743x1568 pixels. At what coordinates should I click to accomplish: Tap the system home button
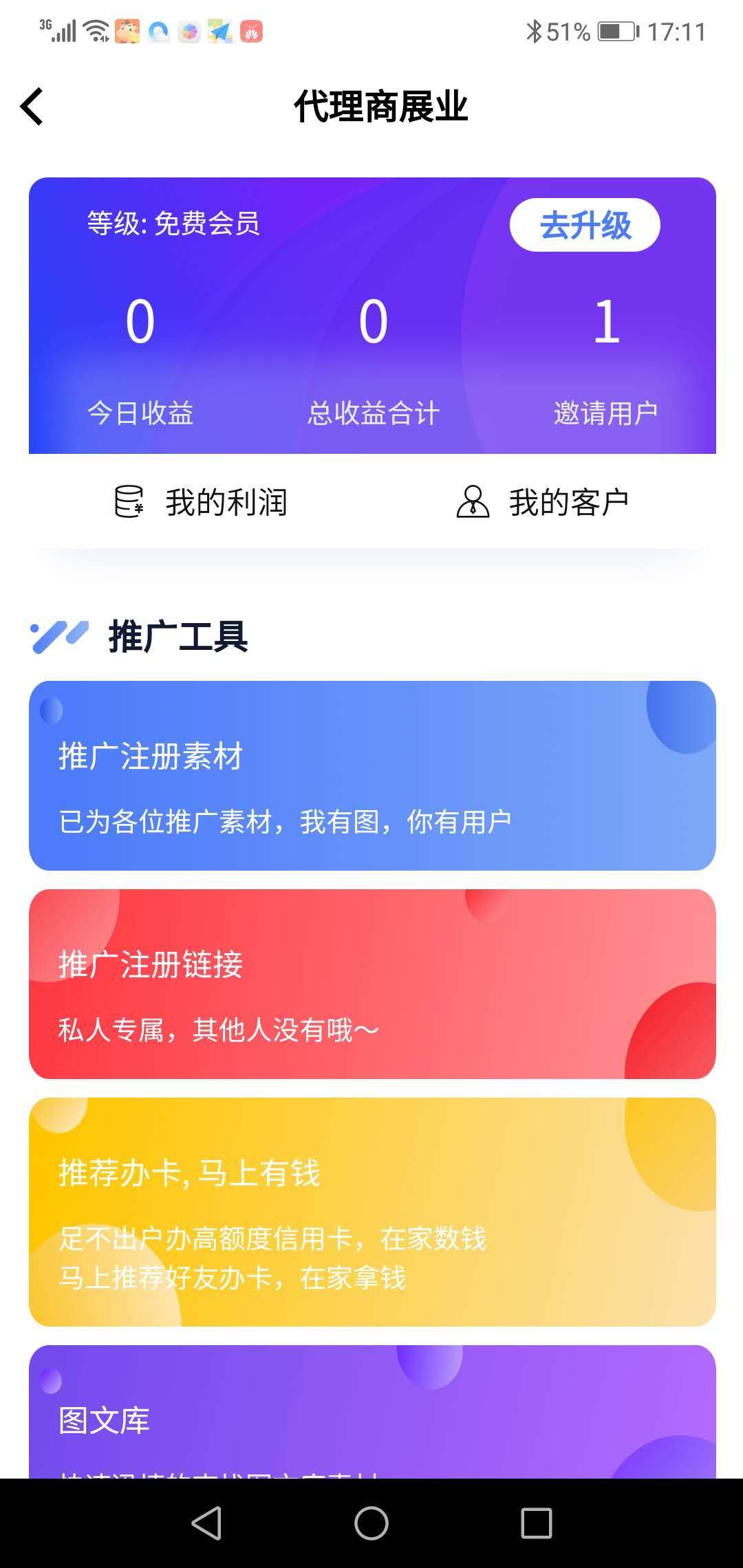coord(371,1523)
